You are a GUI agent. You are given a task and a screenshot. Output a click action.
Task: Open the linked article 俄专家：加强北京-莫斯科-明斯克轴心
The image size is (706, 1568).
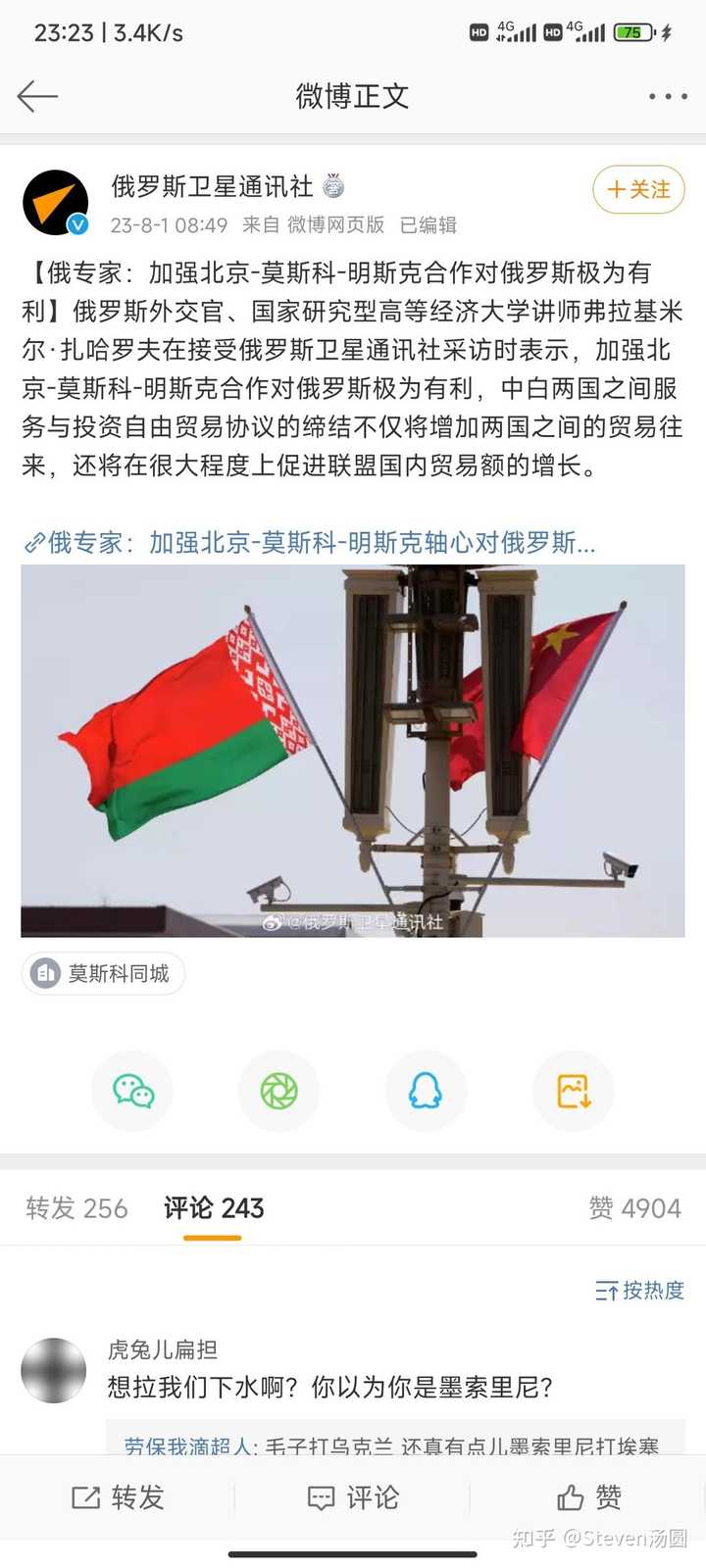(x=310, y=542)
